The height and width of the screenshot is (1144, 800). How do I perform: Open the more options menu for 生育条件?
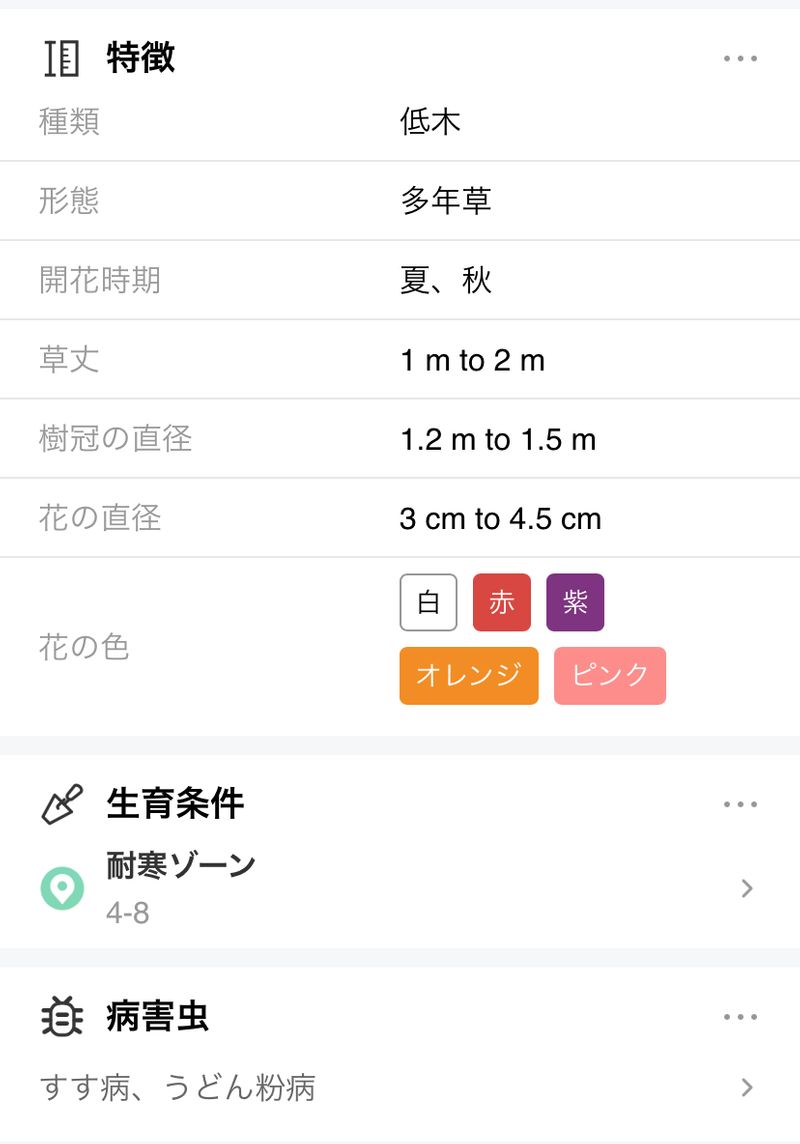[740, 804]
